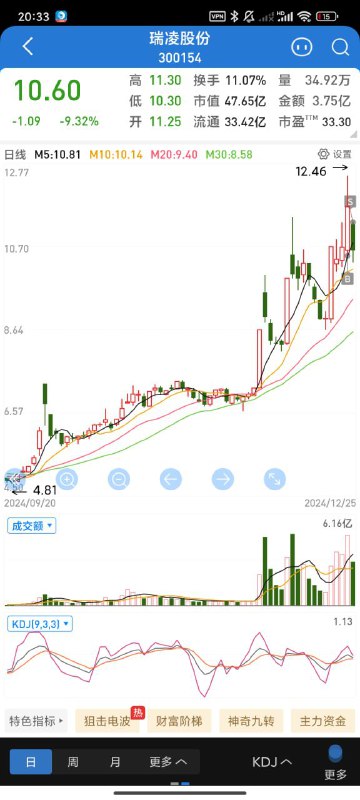Expand the 更多 period options
360x800 pixels.
click(168, 762)
